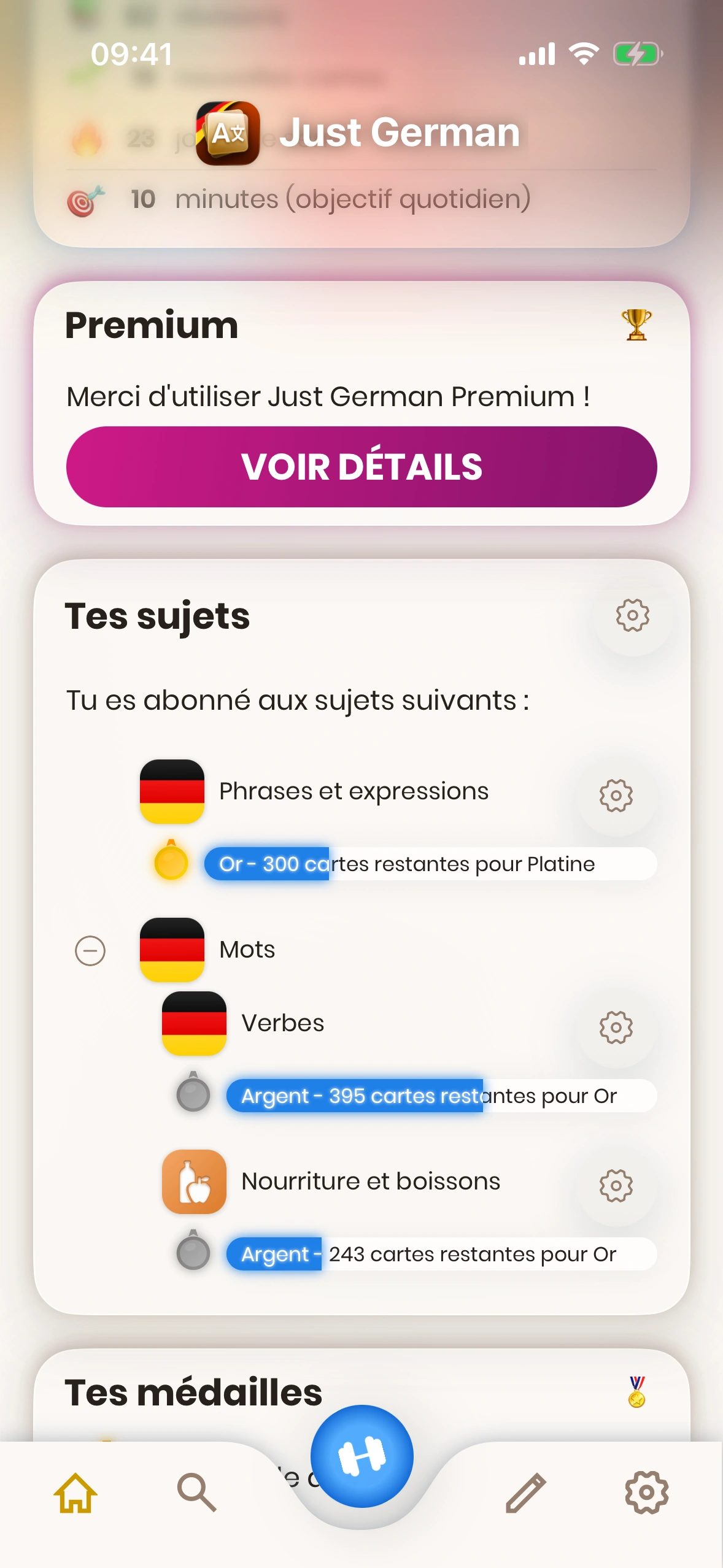Tap the VOIR DÉTAILS premium button

point(361,467)
